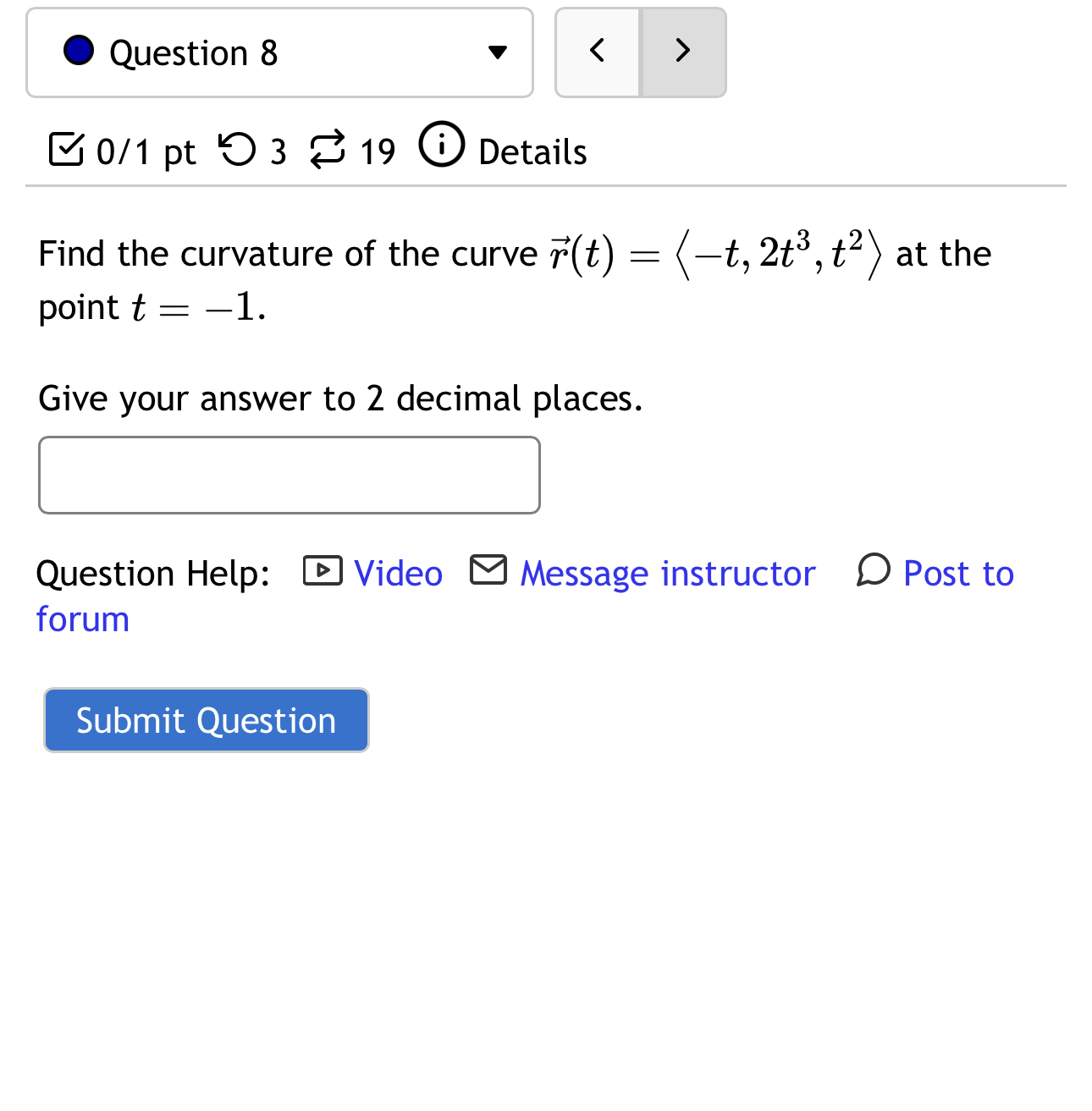The height and width of the screenshot is (1111, 1092).
Task: Advance to next question with right chevron
Action: point(682,51)
